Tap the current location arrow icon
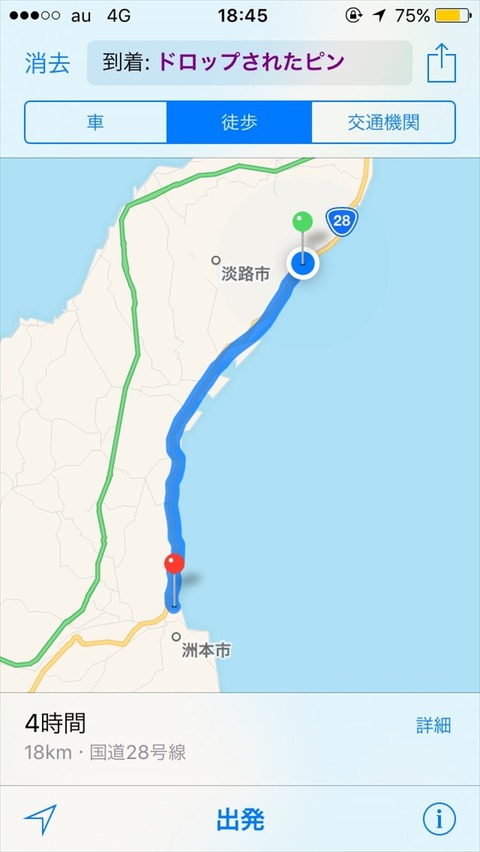 40,819
